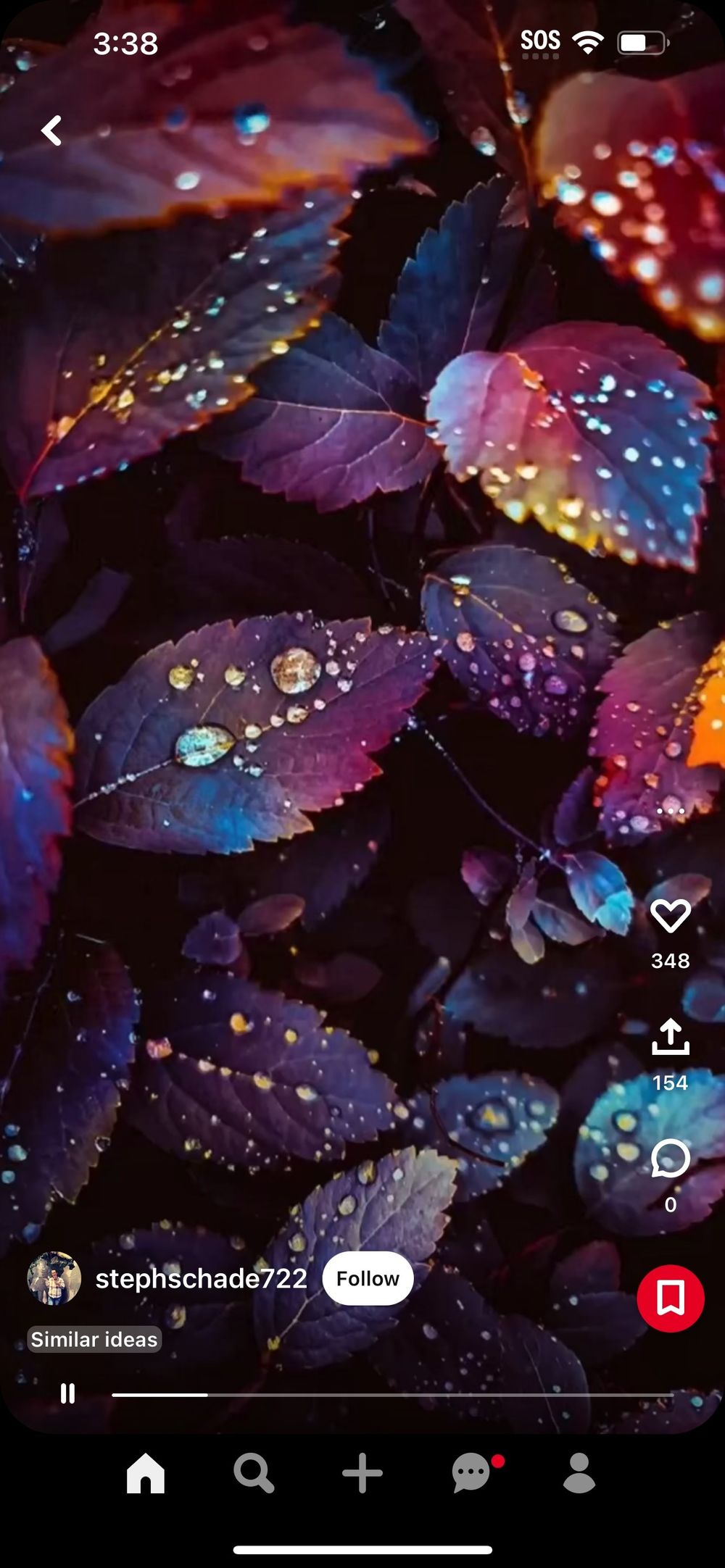Pause the video playback
The height and width of the screenshot is (1568, 725).
click(67, 1393)
